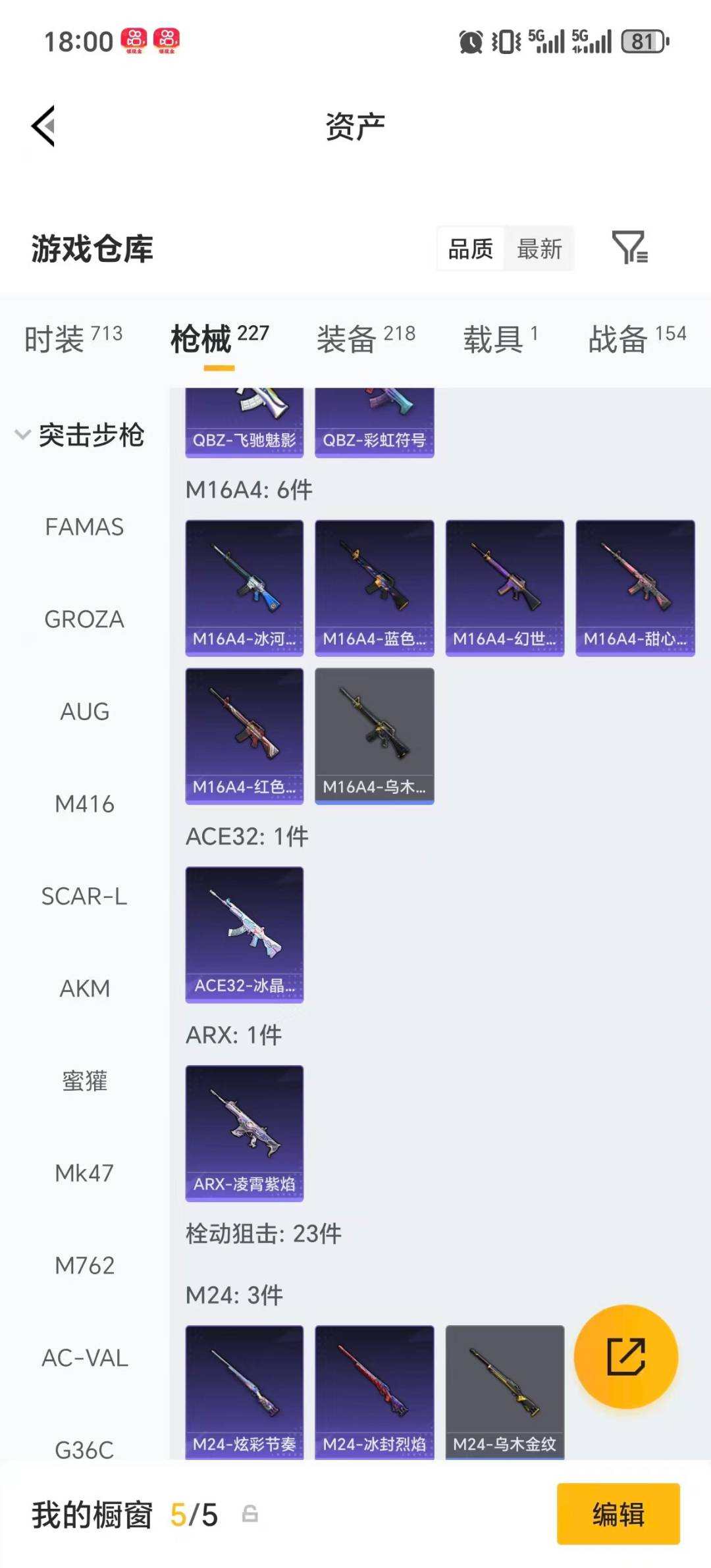
Task: Tap the vibrate mode status icon
Action: [x=504, y=41]
